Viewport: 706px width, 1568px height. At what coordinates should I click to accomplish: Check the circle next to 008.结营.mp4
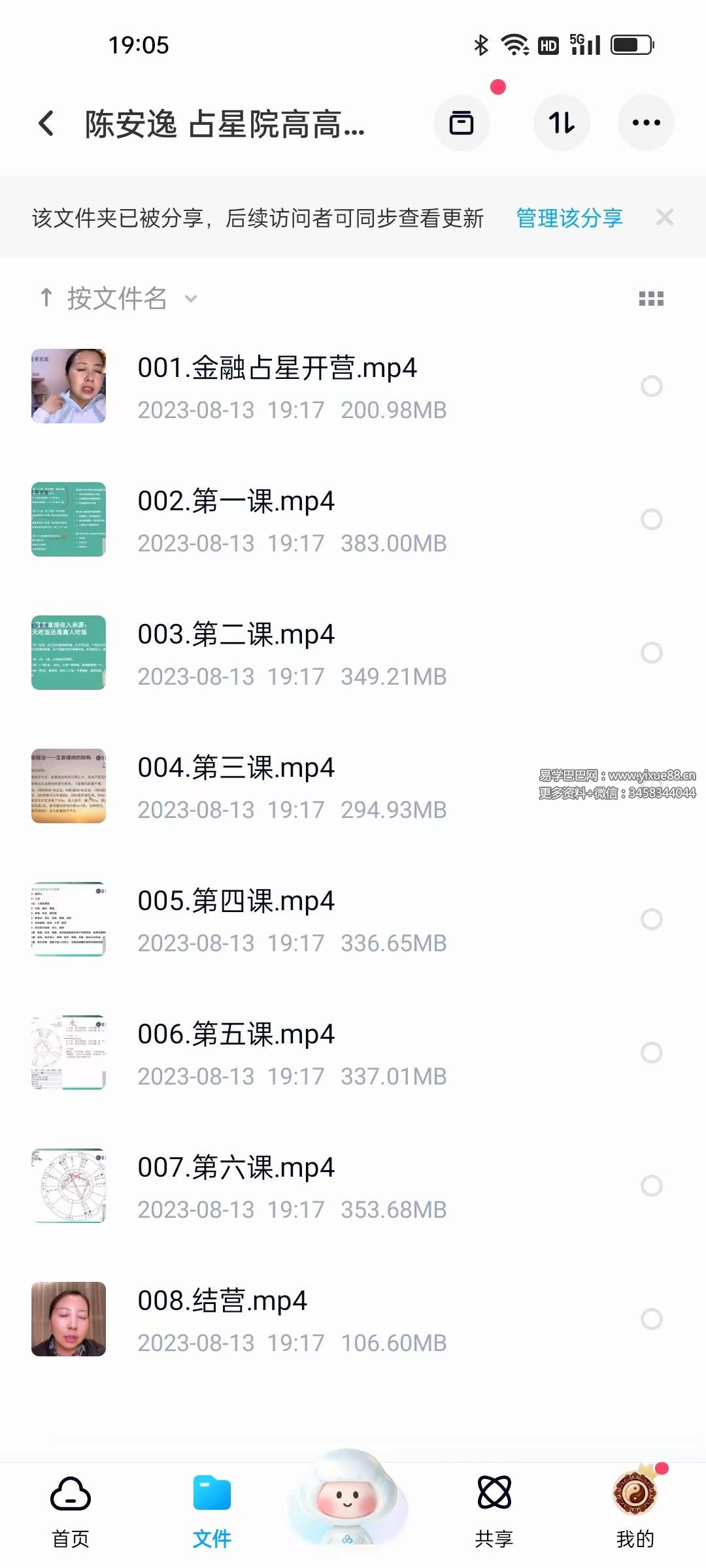pos(652,1320)
